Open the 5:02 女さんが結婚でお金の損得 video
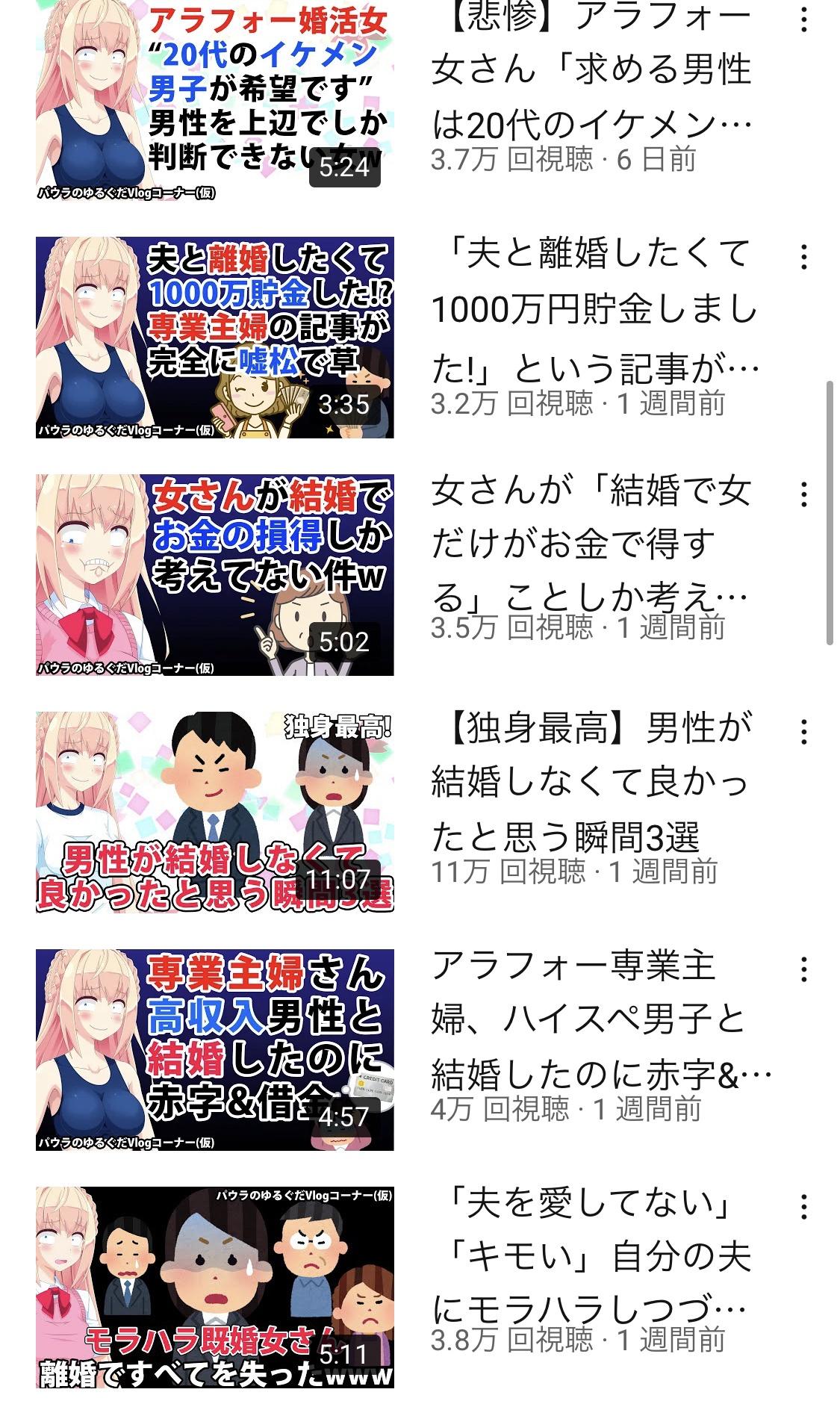 pyautogui.click(x=214, y=574)
